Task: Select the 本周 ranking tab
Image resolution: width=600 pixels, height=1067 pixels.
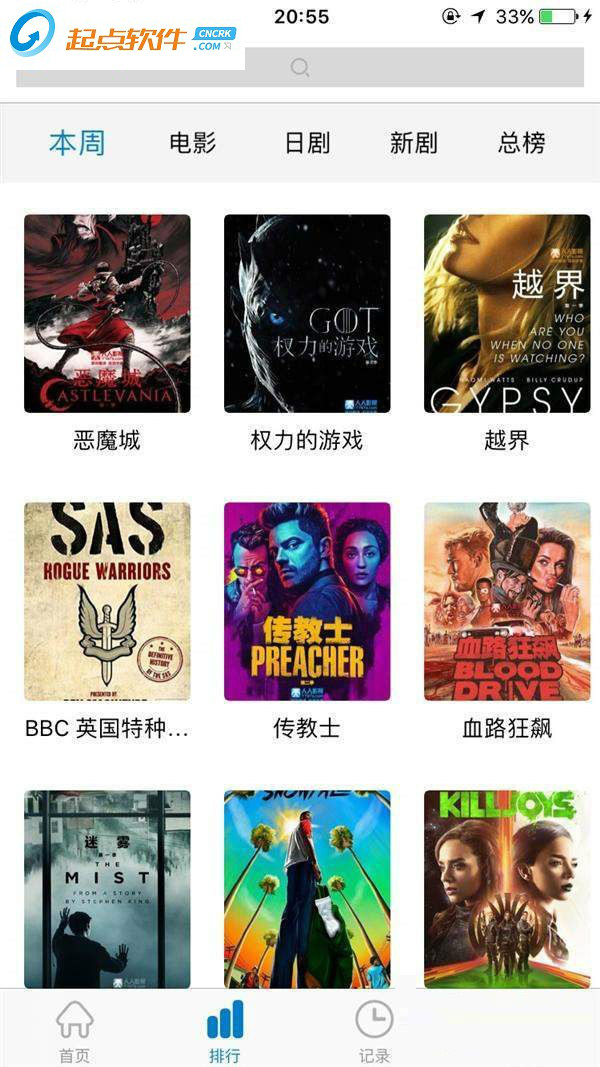Action: (77, 143)
